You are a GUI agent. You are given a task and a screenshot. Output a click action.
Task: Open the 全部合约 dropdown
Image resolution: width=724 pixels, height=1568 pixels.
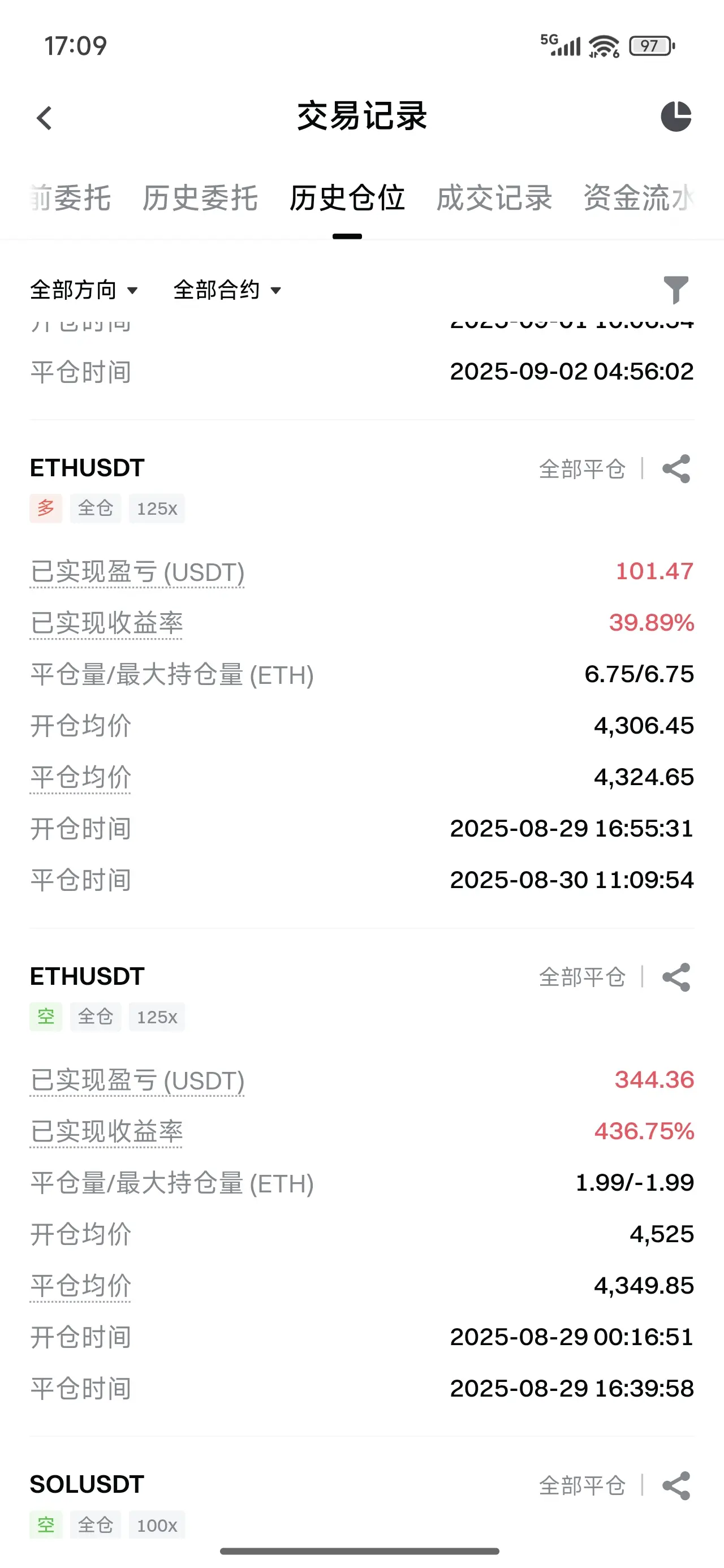(x=227, y=290)
